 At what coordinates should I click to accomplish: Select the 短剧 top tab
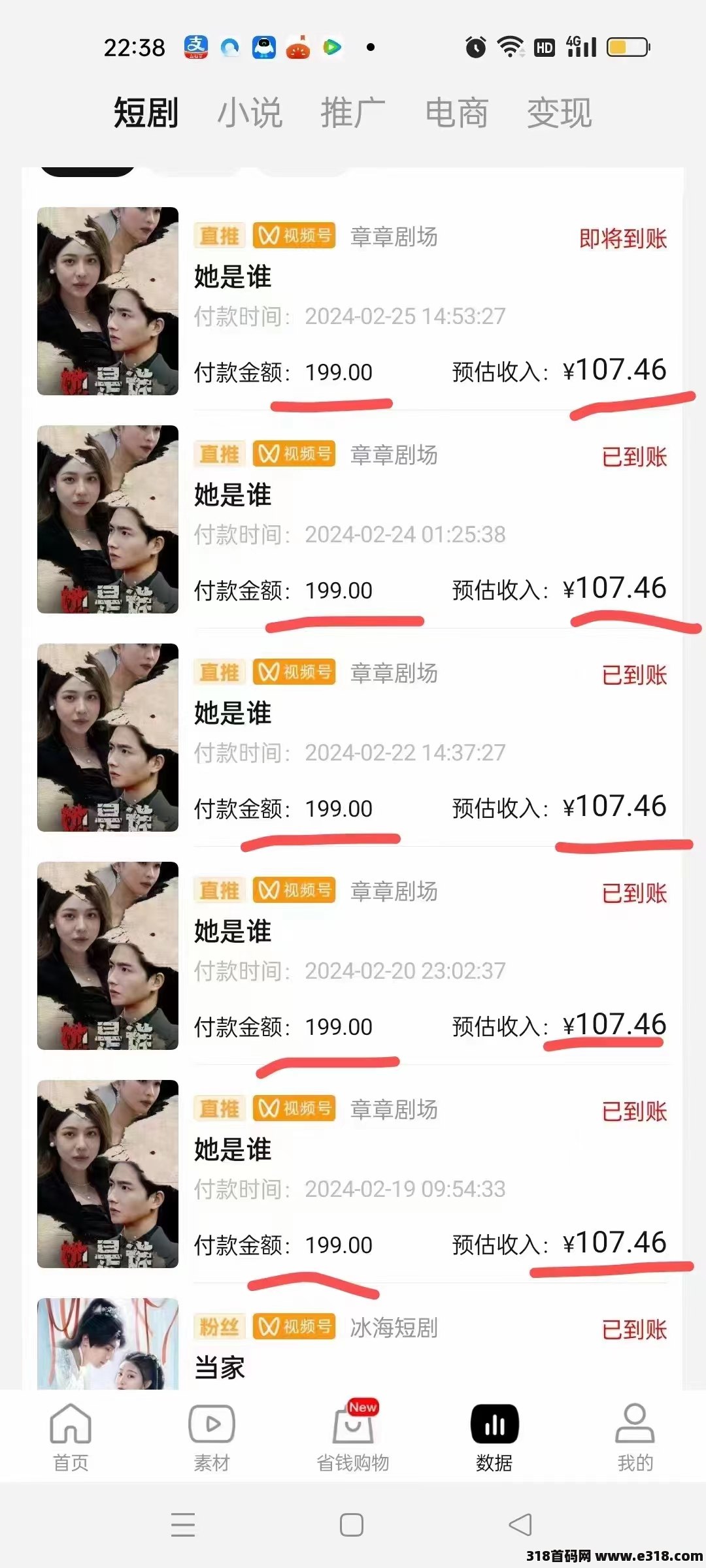(x=146, y=113)
